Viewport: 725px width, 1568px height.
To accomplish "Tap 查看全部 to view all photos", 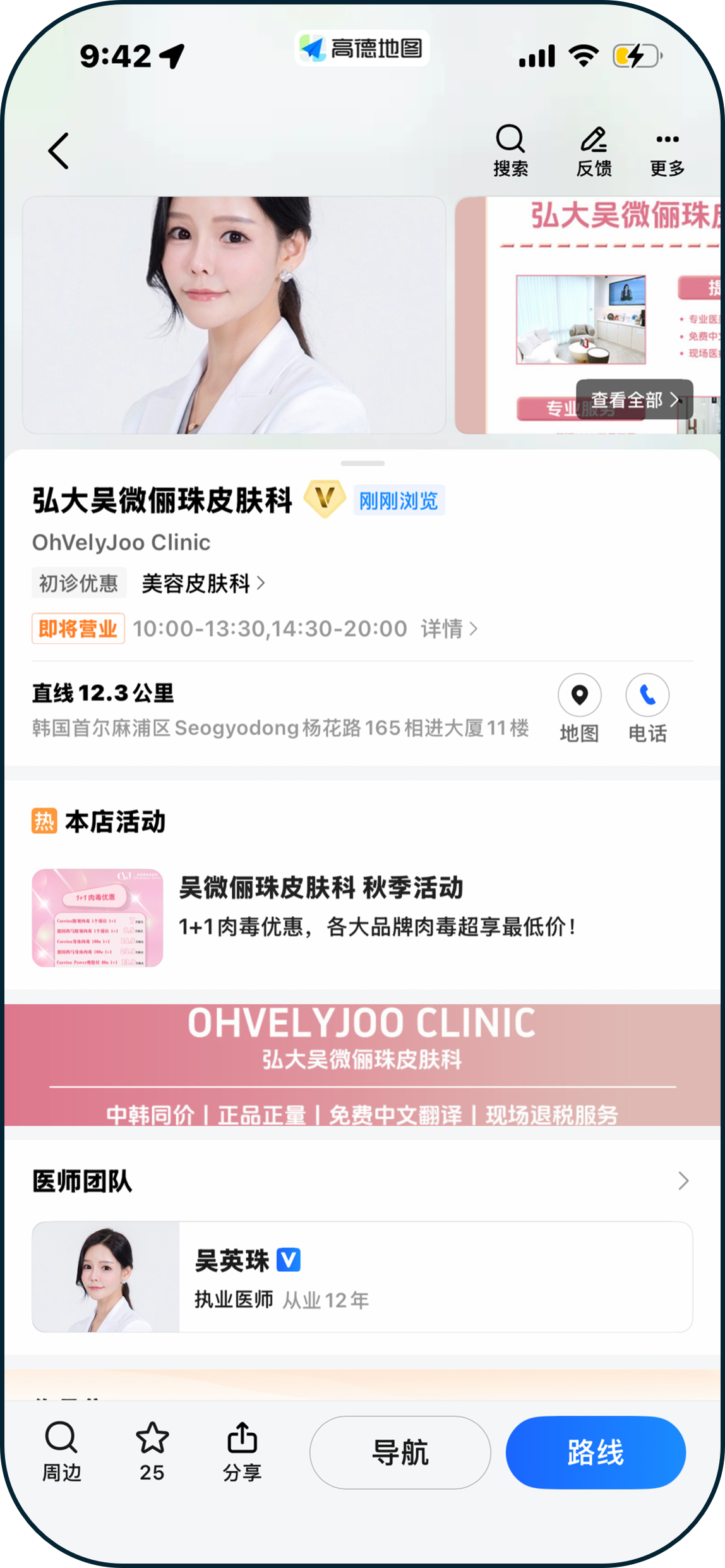I will point(634,399).
